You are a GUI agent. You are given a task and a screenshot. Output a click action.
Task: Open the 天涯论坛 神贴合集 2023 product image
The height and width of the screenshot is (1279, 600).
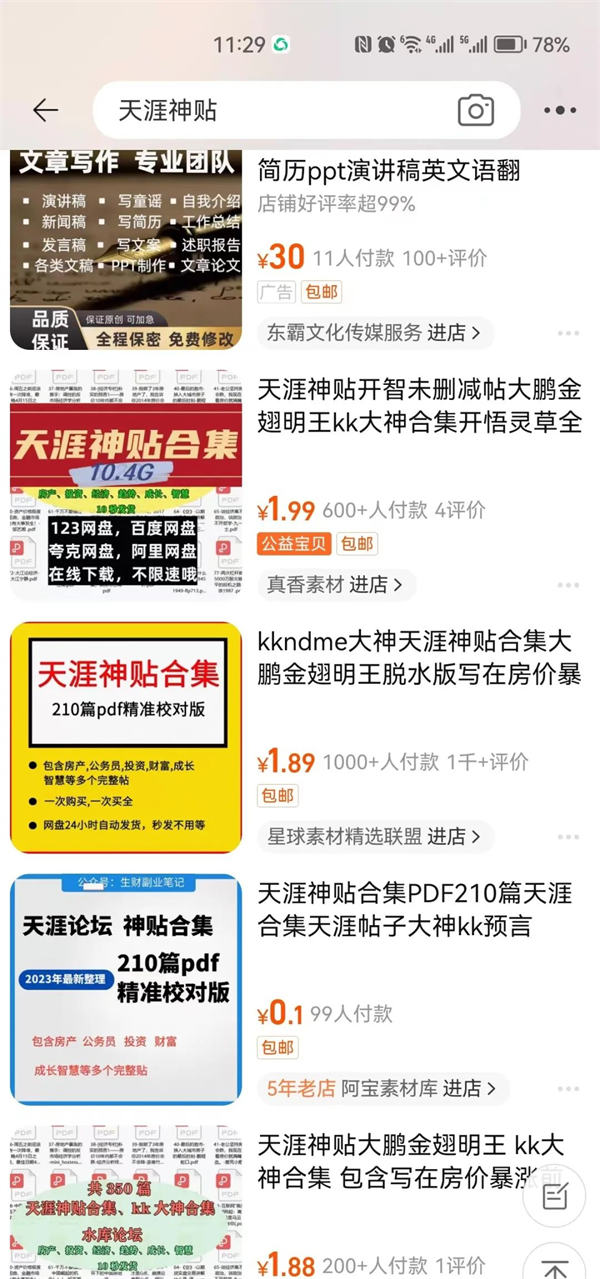click(x=126, y=988)
